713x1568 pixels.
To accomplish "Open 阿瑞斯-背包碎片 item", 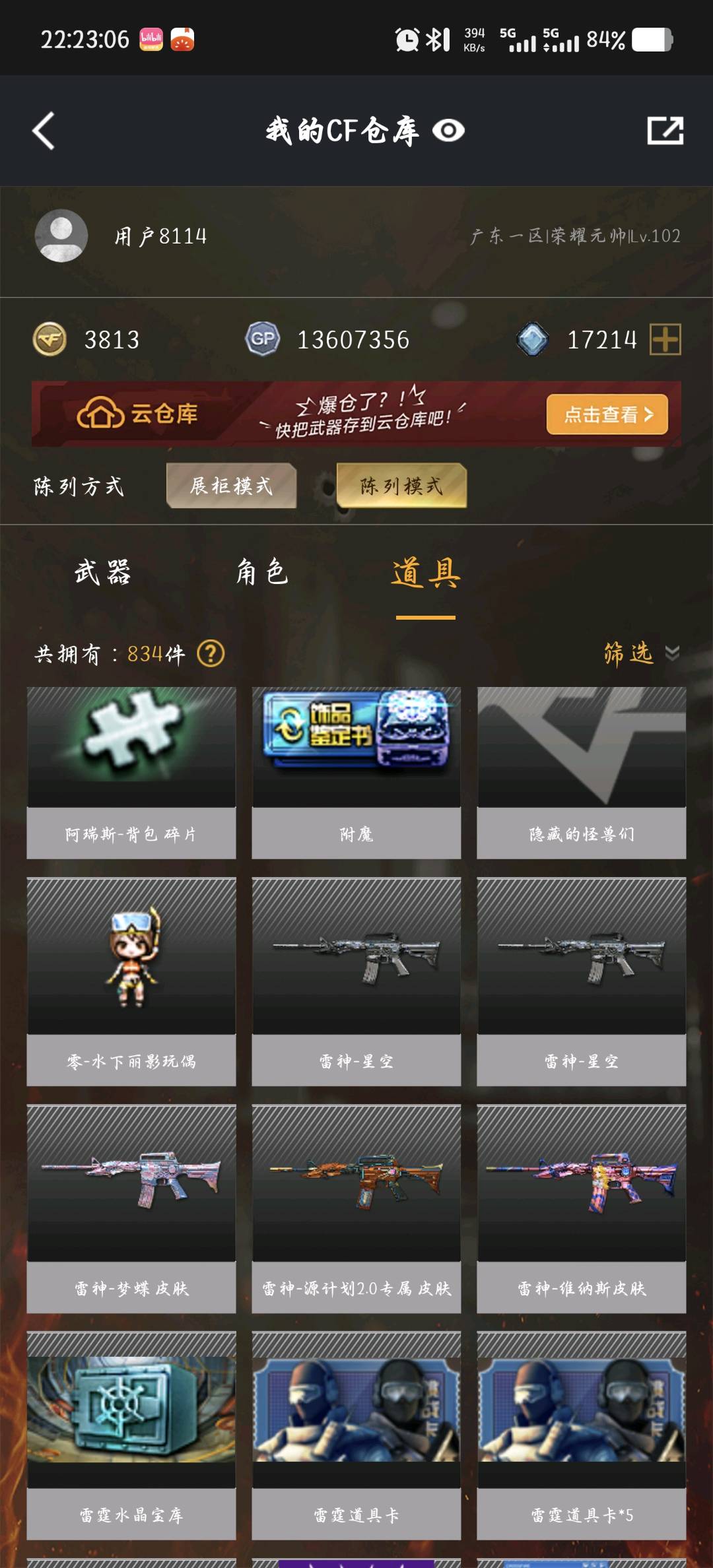I will [131, 772].
